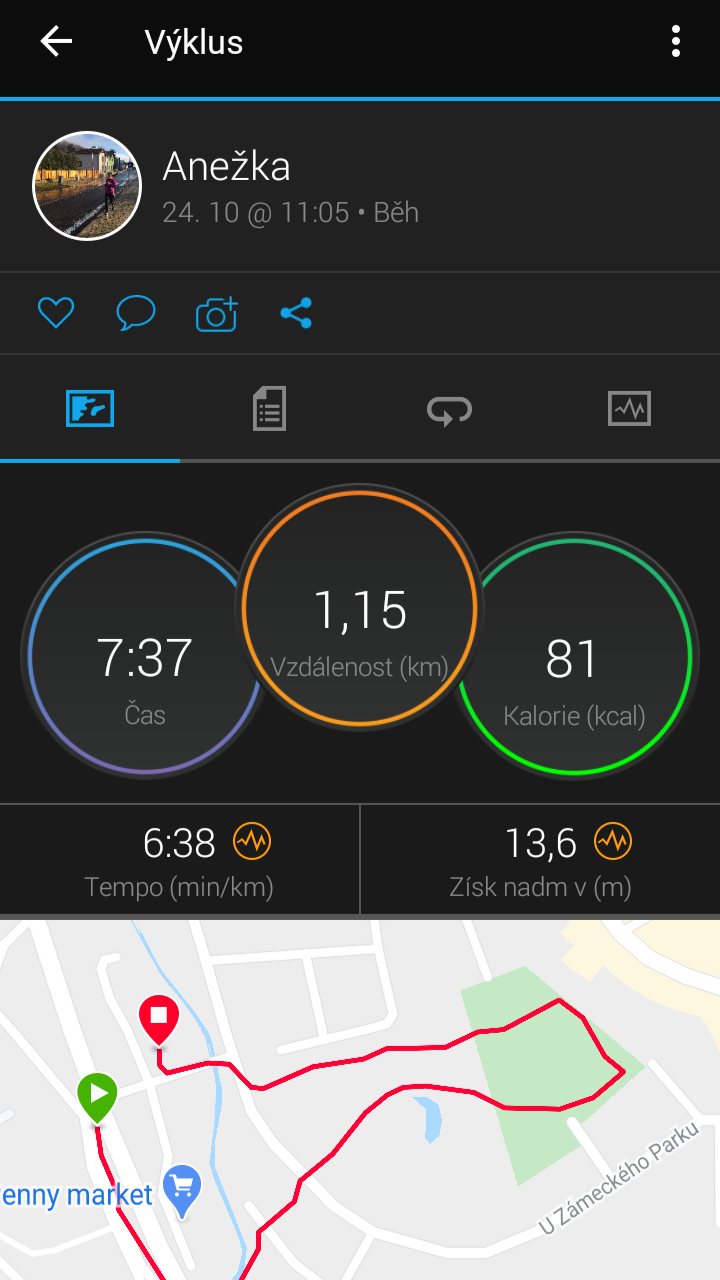
Task: Switch to the charts tab
Action: coord(629,409)
